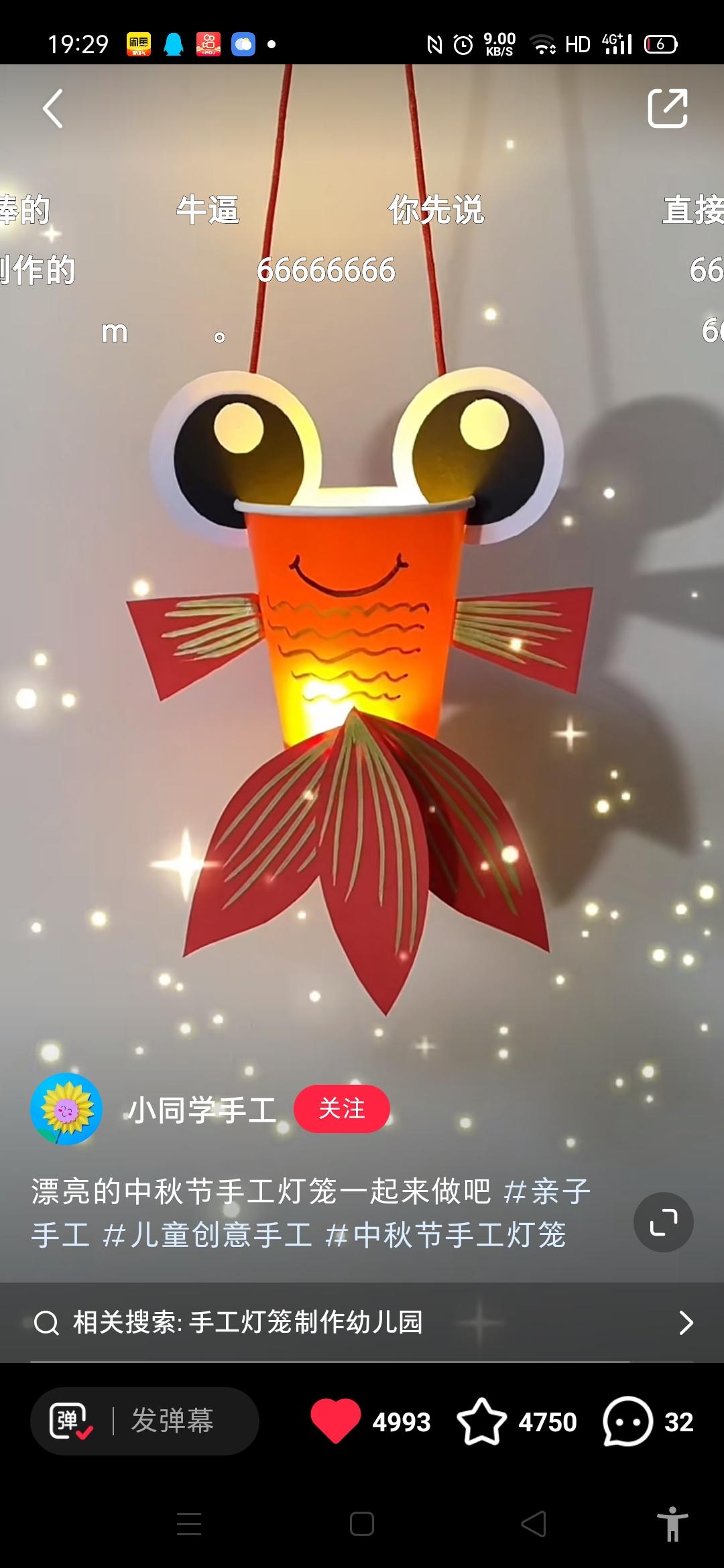Image resolution: width=724 pixels, height=1568 pixels.
Task: Open related search 手工灯笼制作幼儿园
Action: pos(362,1322)
